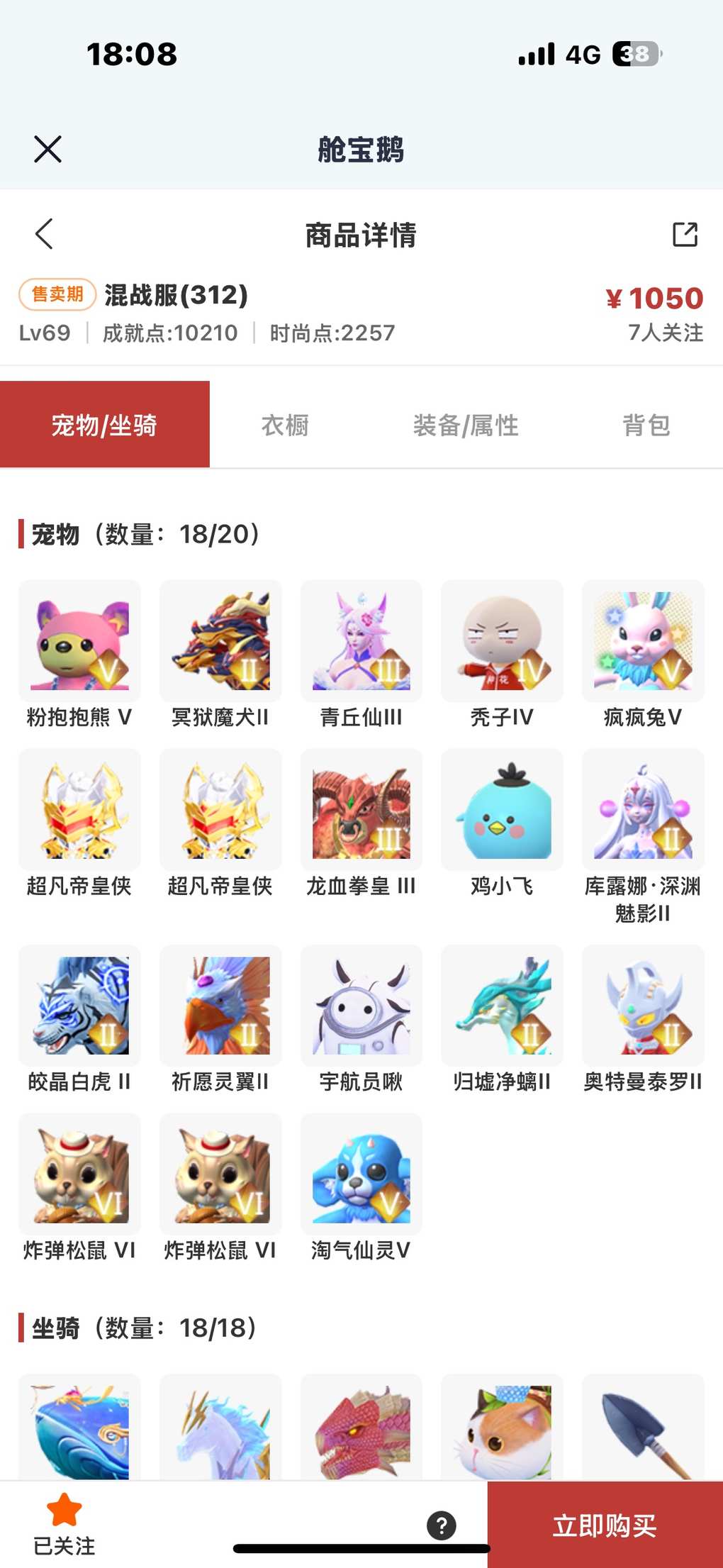Share this product listing
Screen dimensions: 723x1568
coord(685,234)
